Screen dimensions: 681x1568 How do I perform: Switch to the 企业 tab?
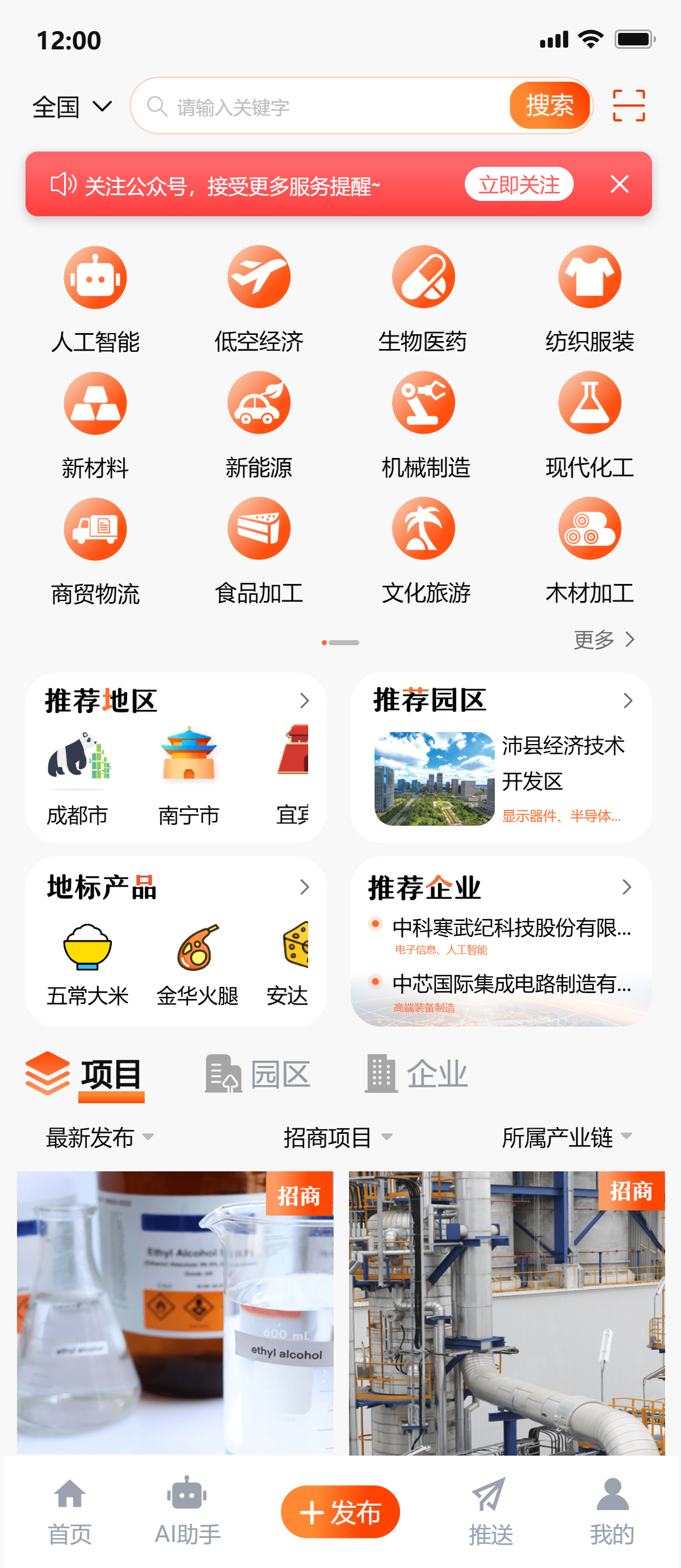click(418, 1074)
